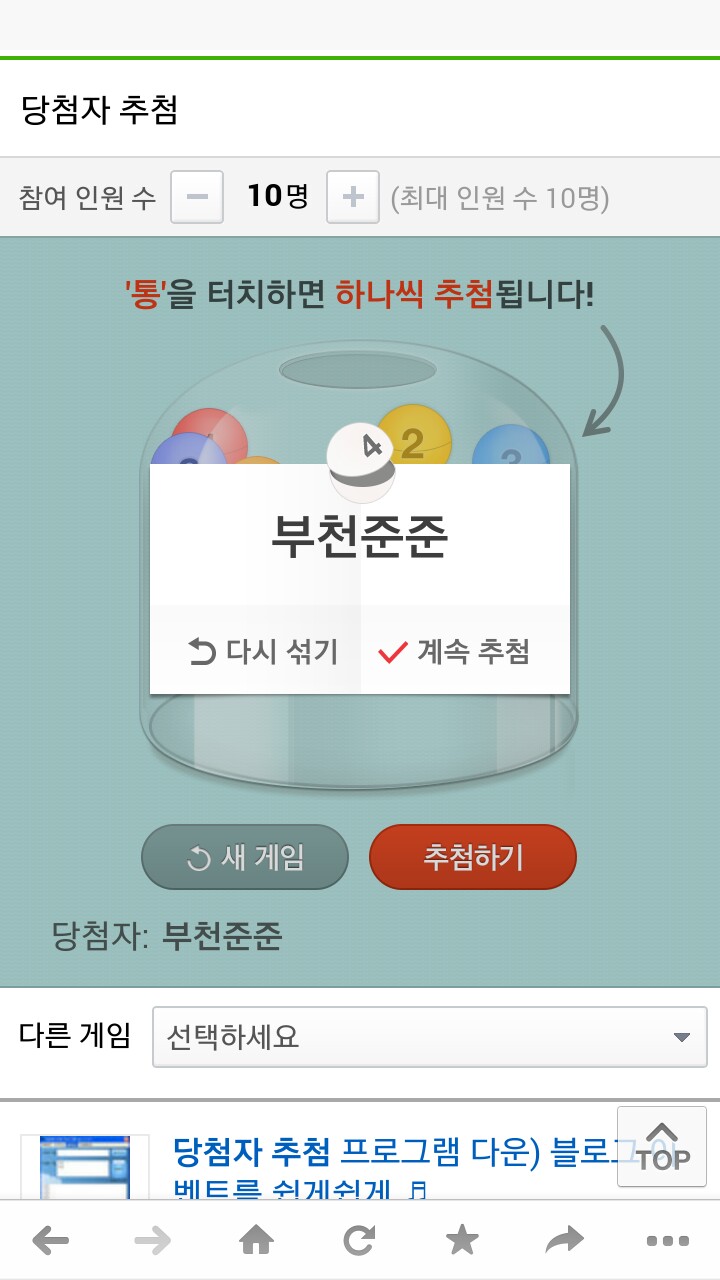Open the 다른 게임 dropdown selector
Image resolution: width=720 pixels, height=1280 pixels.
[429, 1037]
